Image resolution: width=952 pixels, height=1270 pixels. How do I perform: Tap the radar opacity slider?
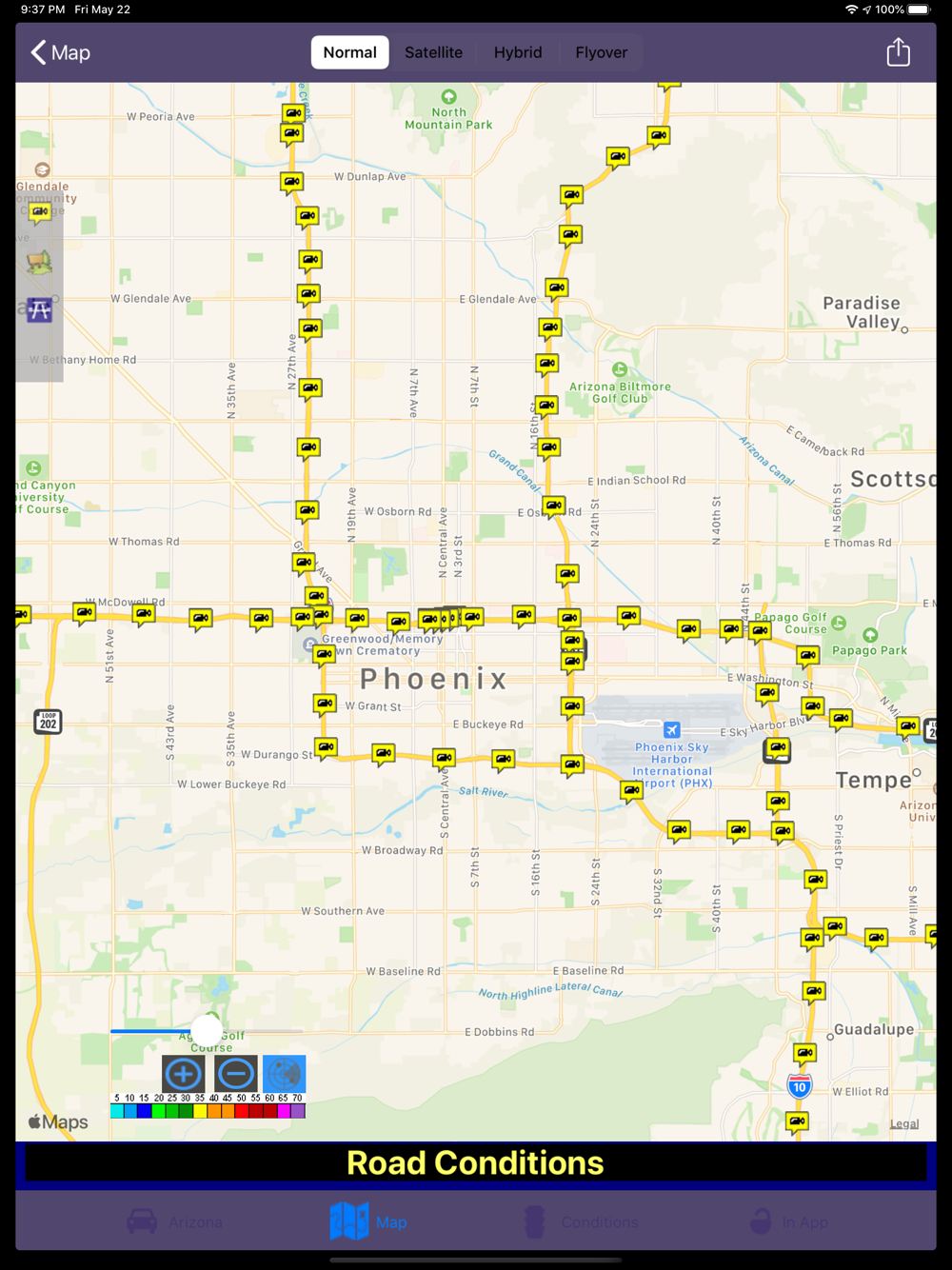point(206,1030)
